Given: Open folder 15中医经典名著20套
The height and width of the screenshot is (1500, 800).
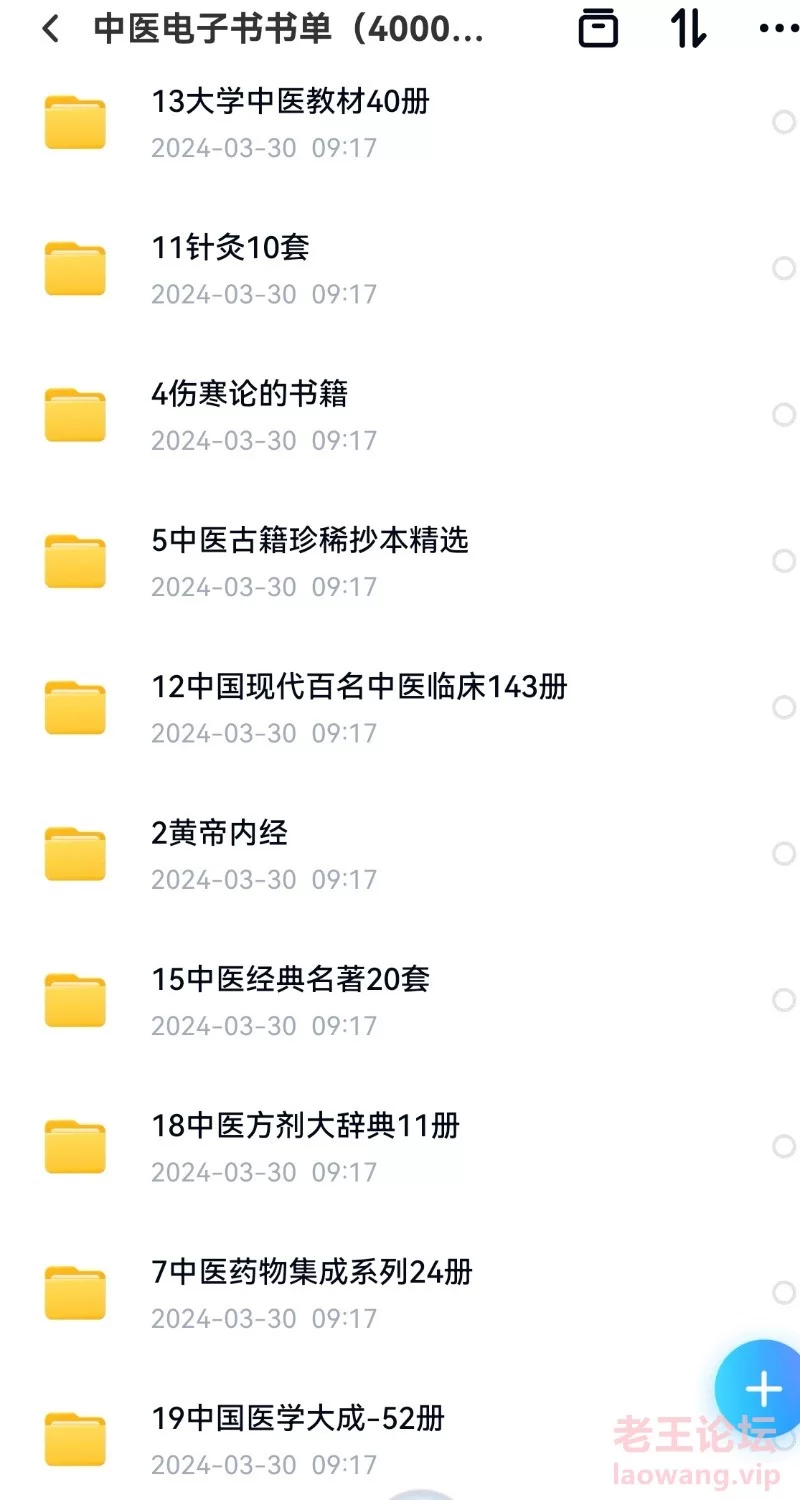Looking at the screenshot, I should coord(400,1000).
